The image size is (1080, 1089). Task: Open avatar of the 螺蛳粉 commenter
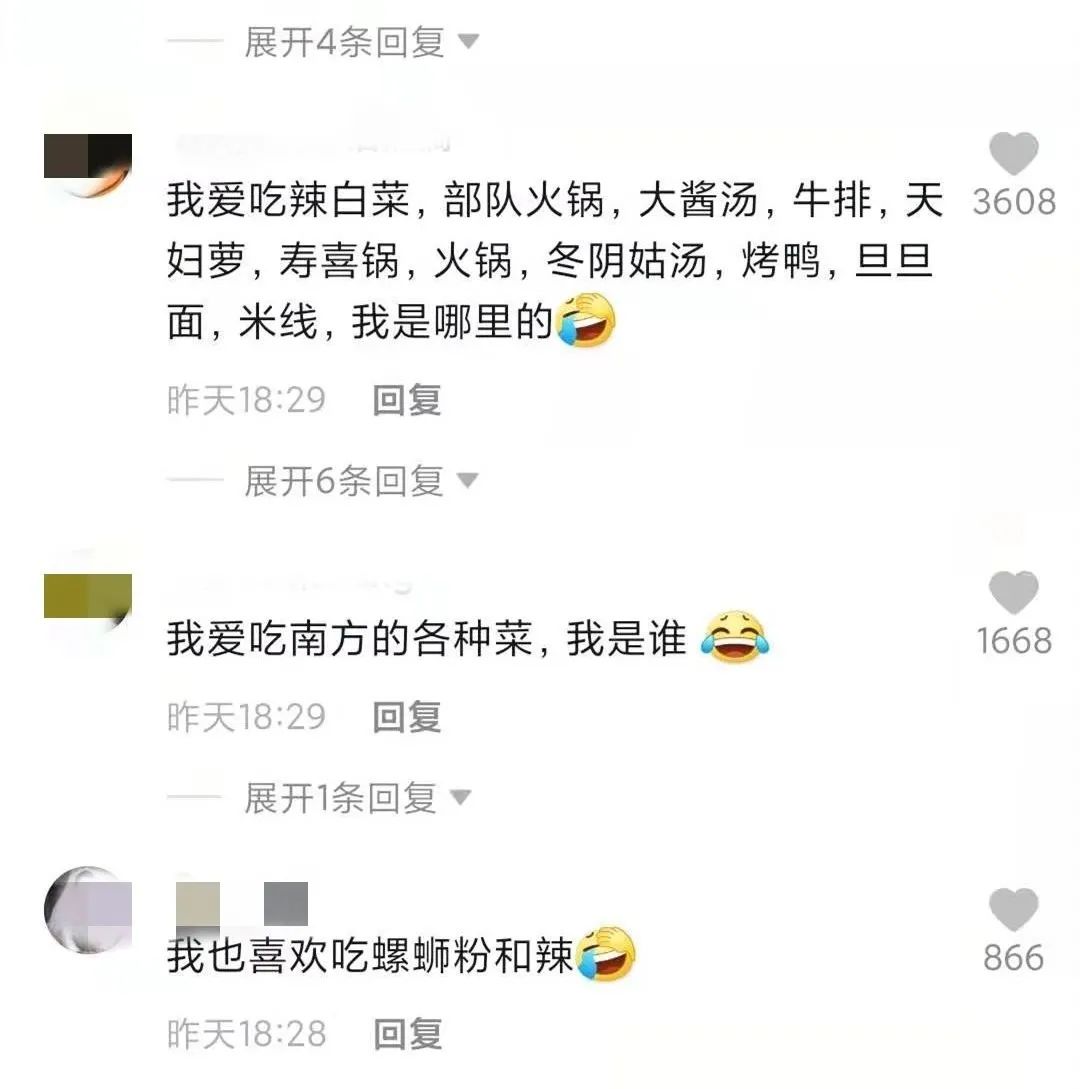pos(88,911)
